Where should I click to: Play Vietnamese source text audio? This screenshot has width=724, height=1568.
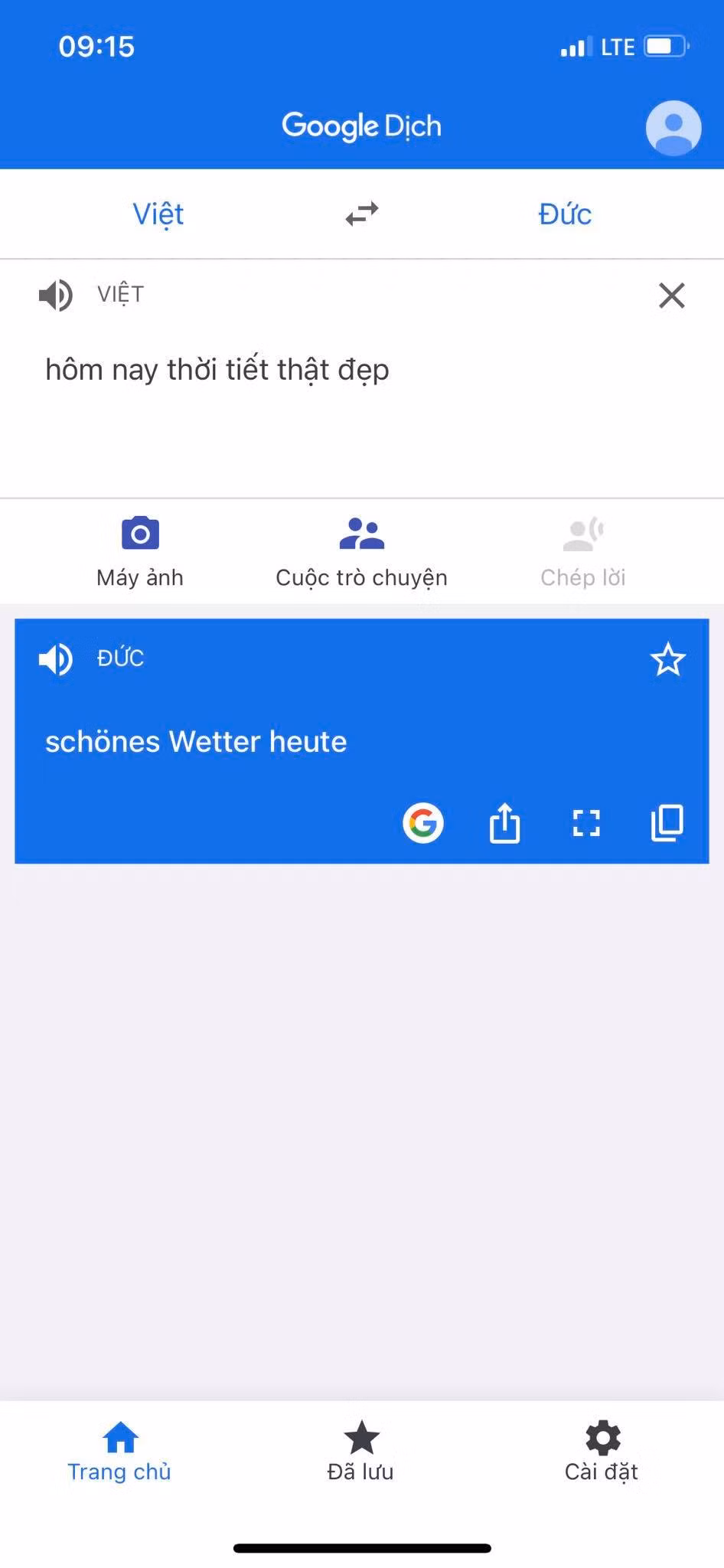[x=54, y=296]
